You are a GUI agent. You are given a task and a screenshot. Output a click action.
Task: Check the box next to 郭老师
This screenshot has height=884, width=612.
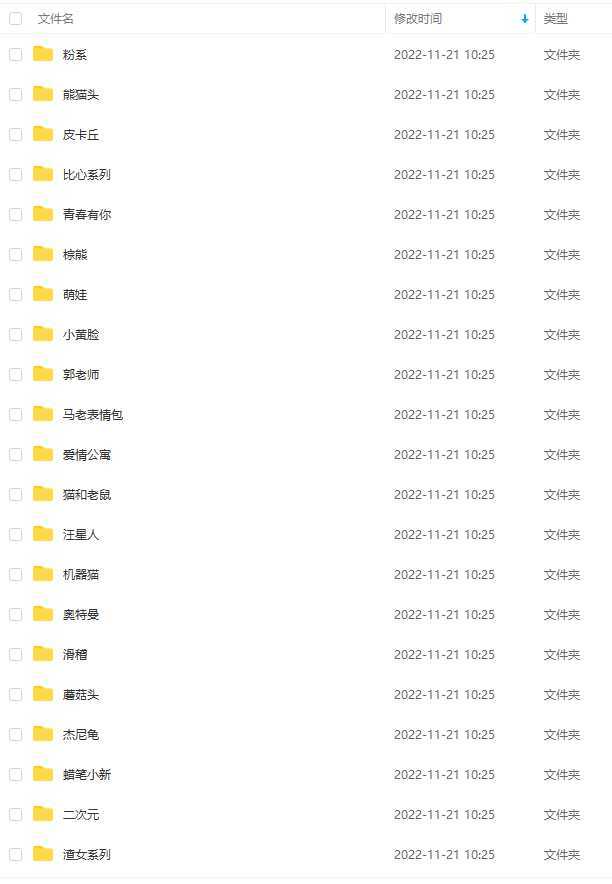(15, 374)
